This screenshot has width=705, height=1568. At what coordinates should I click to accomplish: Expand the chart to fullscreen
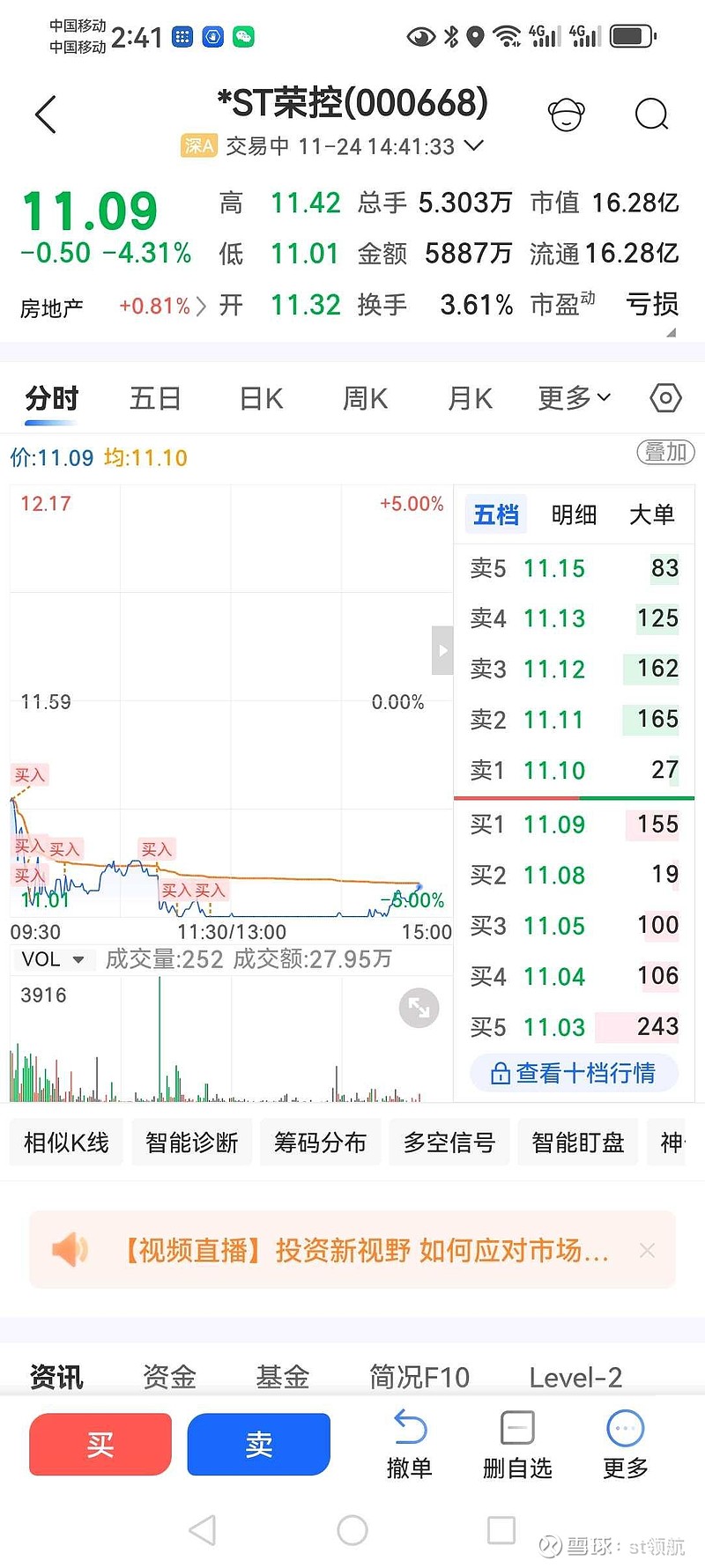419,1008
